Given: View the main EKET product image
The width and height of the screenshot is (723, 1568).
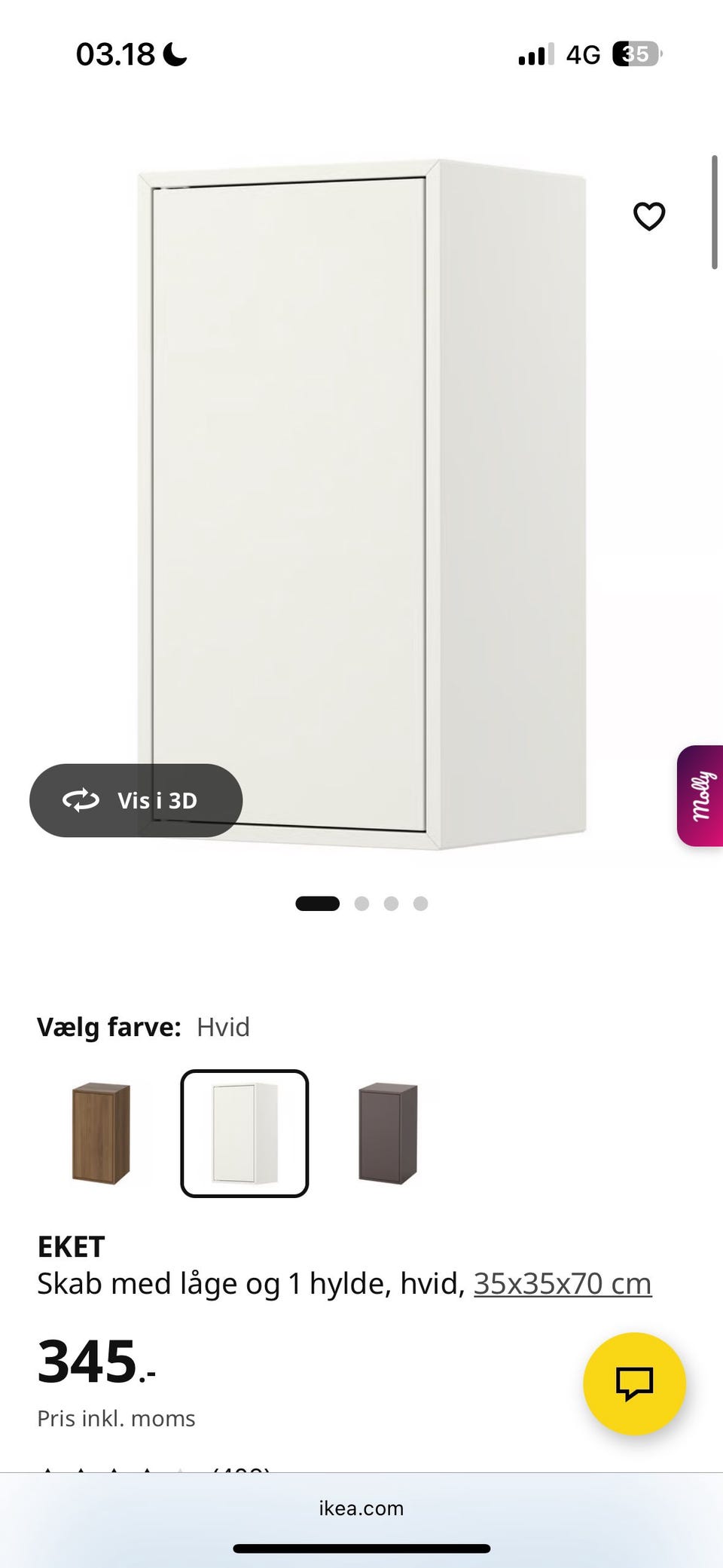Looking at the screenshot, I should (362, 505).
